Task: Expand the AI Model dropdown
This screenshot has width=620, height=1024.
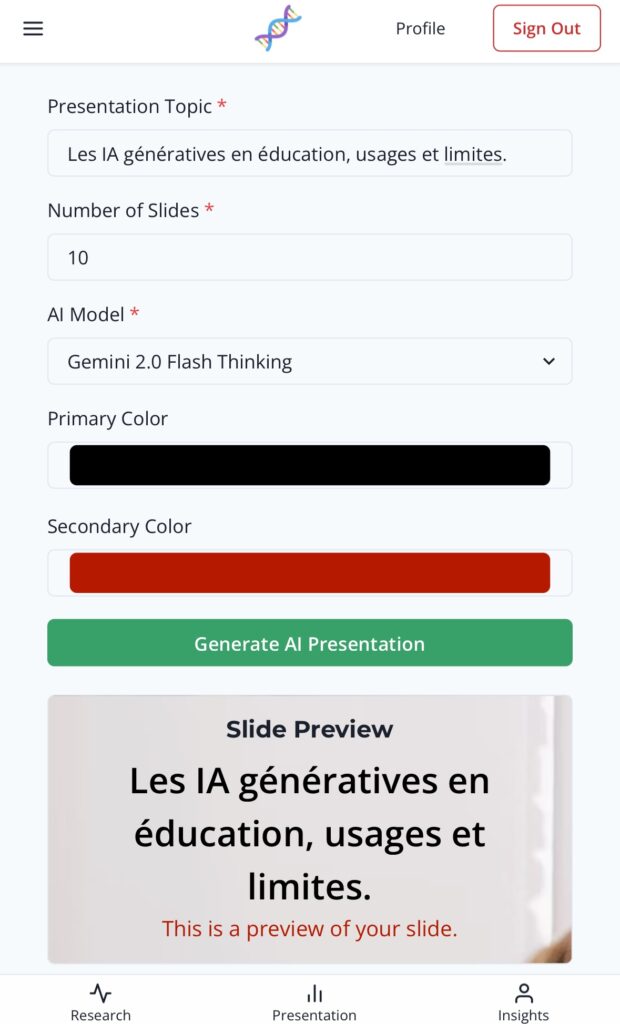Action: coord(309,362)
